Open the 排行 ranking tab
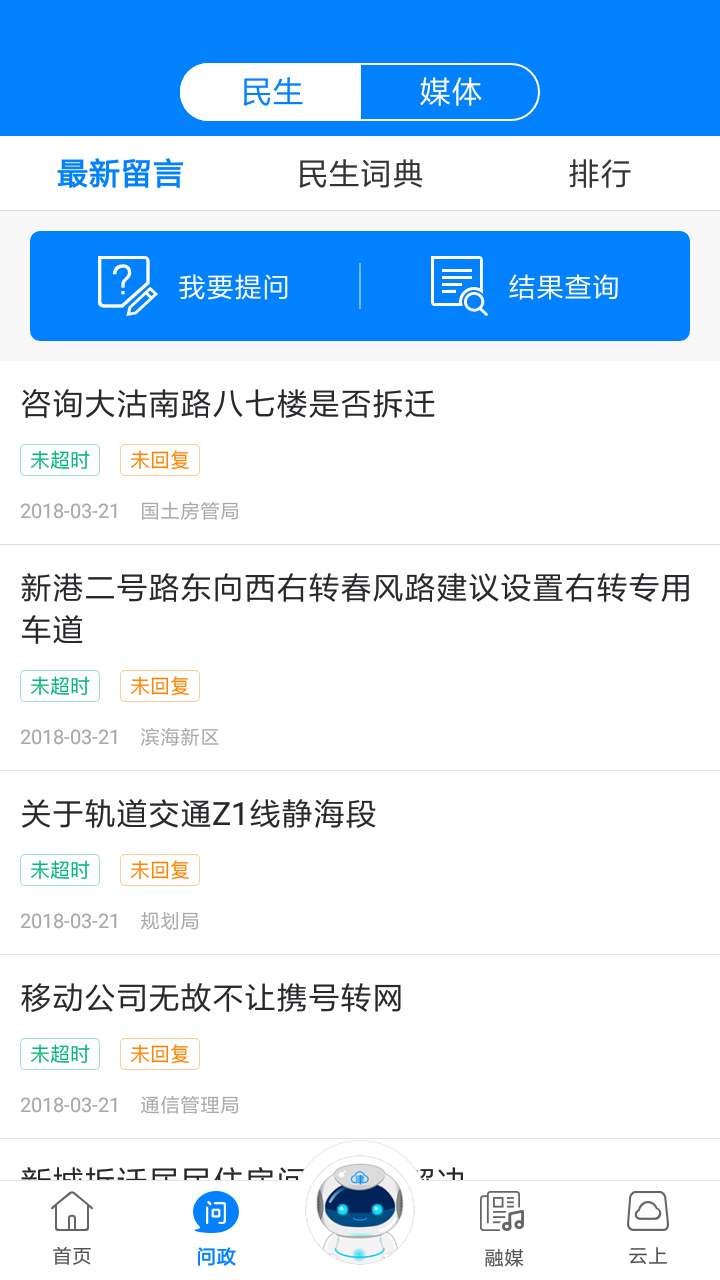Image resolution: width=720 pixels, height=1280 pixels. (599, 174)
